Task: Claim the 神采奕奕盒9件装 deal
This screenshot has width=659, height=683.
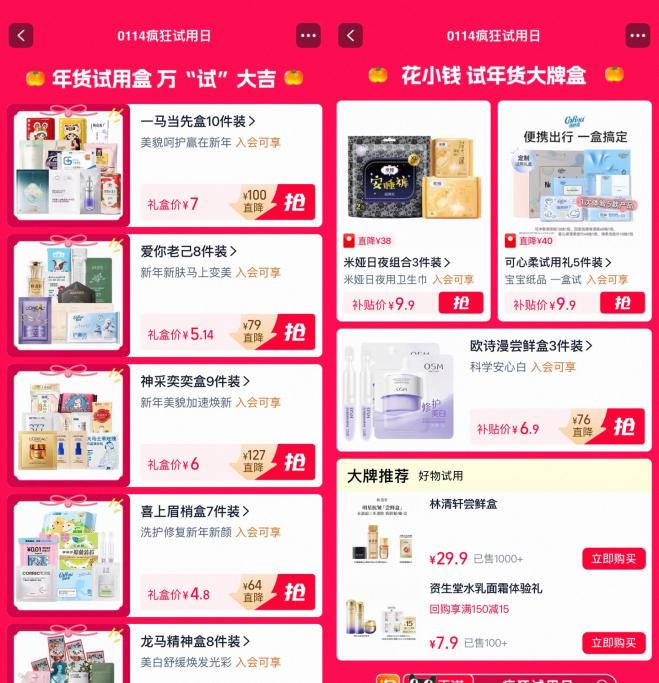Action: [294, 463]
